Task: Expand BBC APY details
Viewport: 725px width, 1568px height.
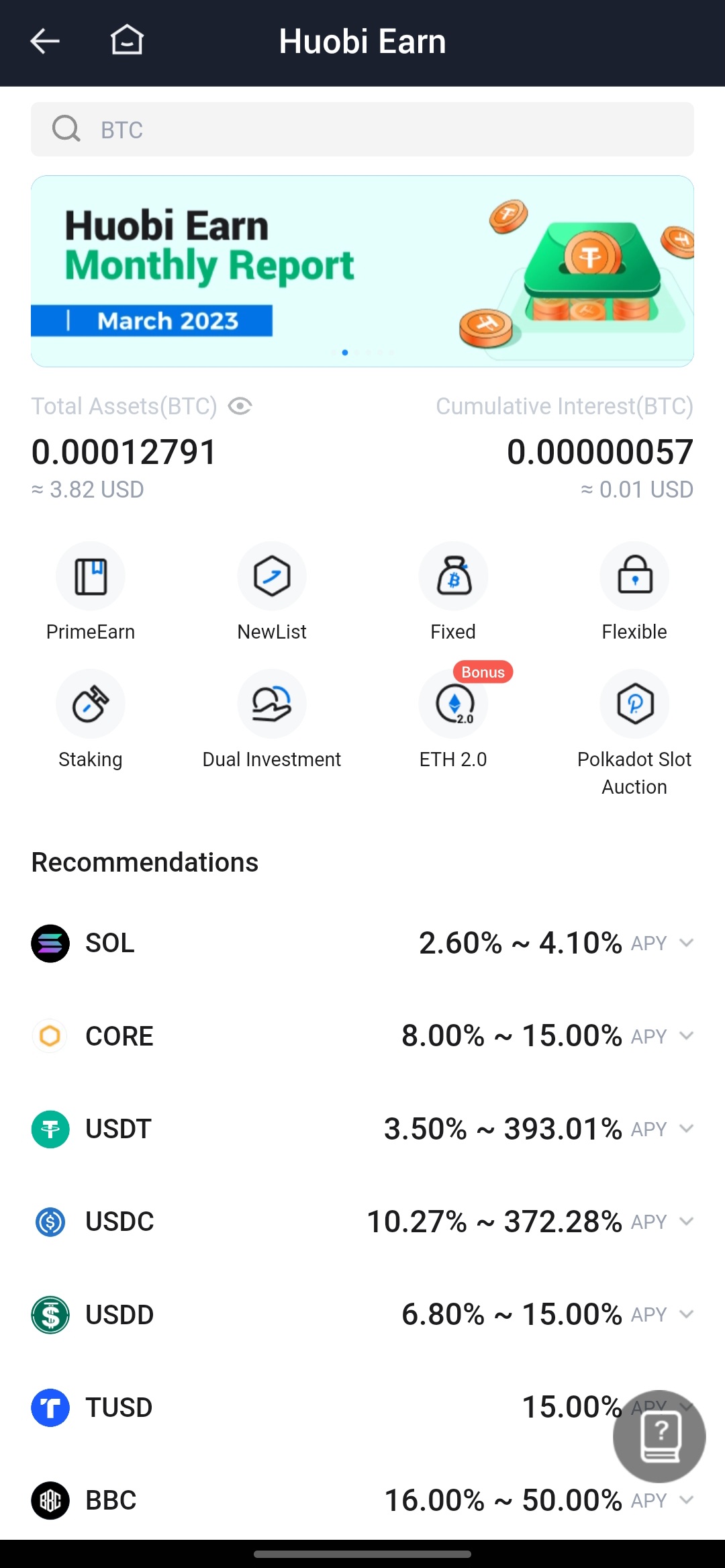Action: click(x=686, y=1500)
